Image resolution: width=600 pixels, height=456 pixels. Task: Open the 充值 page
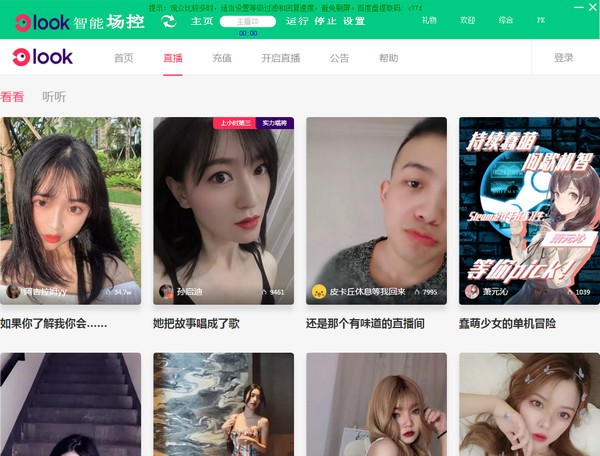[222, 58]
